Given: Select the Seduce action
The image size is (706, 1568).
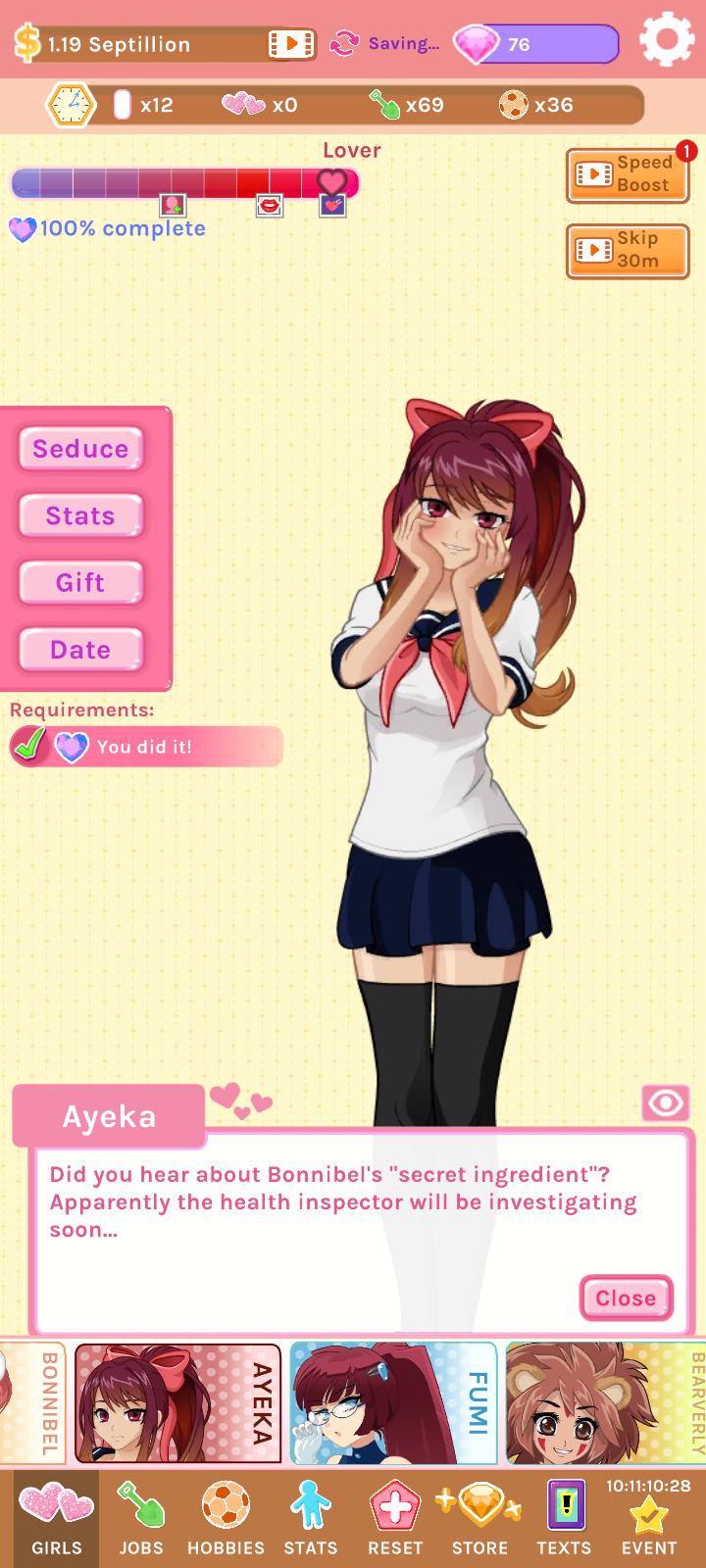Looking at the screenshot, I should pyautogui.click(x=80, y=449).
